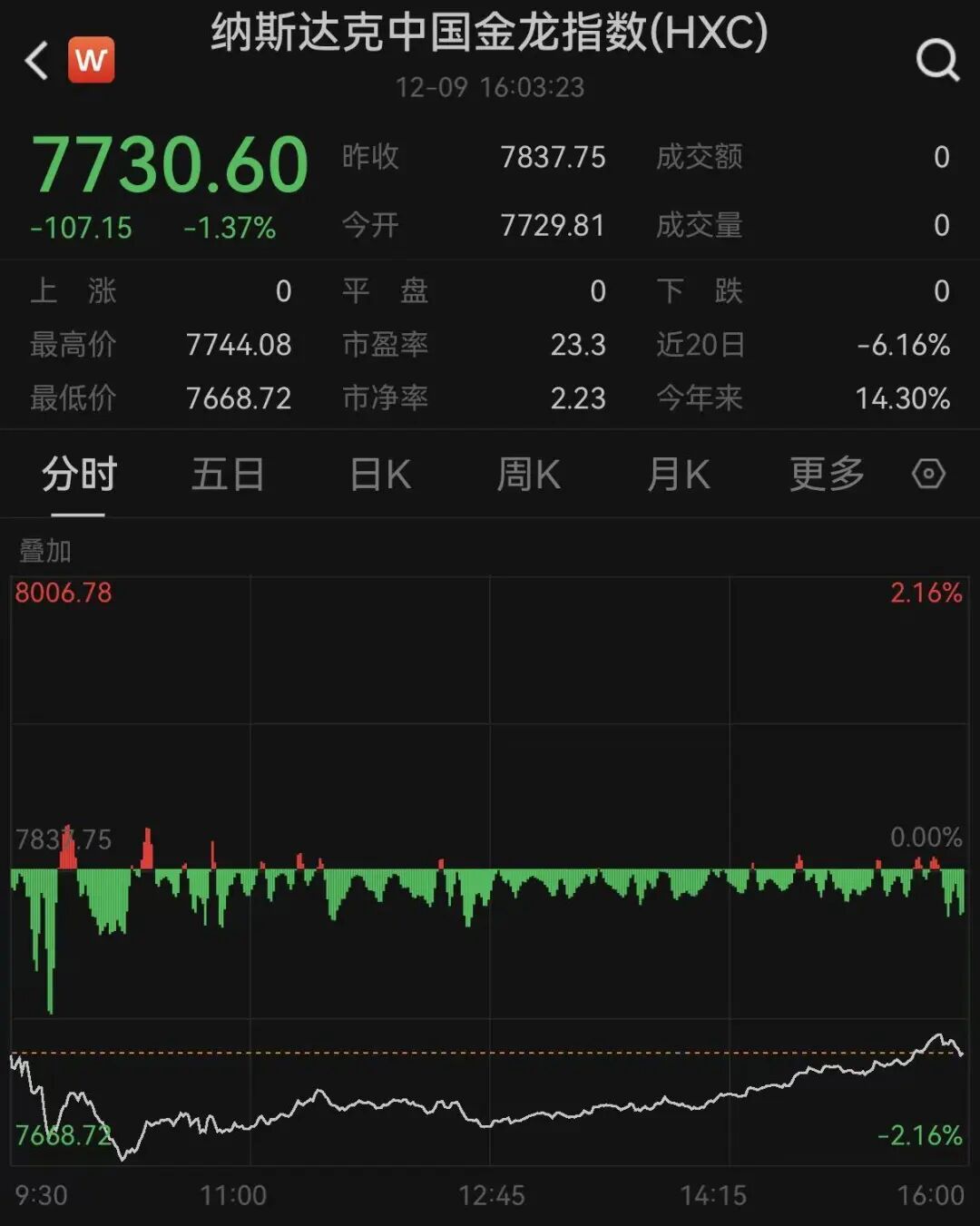Switch to the 五日 five-day tab
980x1226 pixels.
(x=230, y=474)
